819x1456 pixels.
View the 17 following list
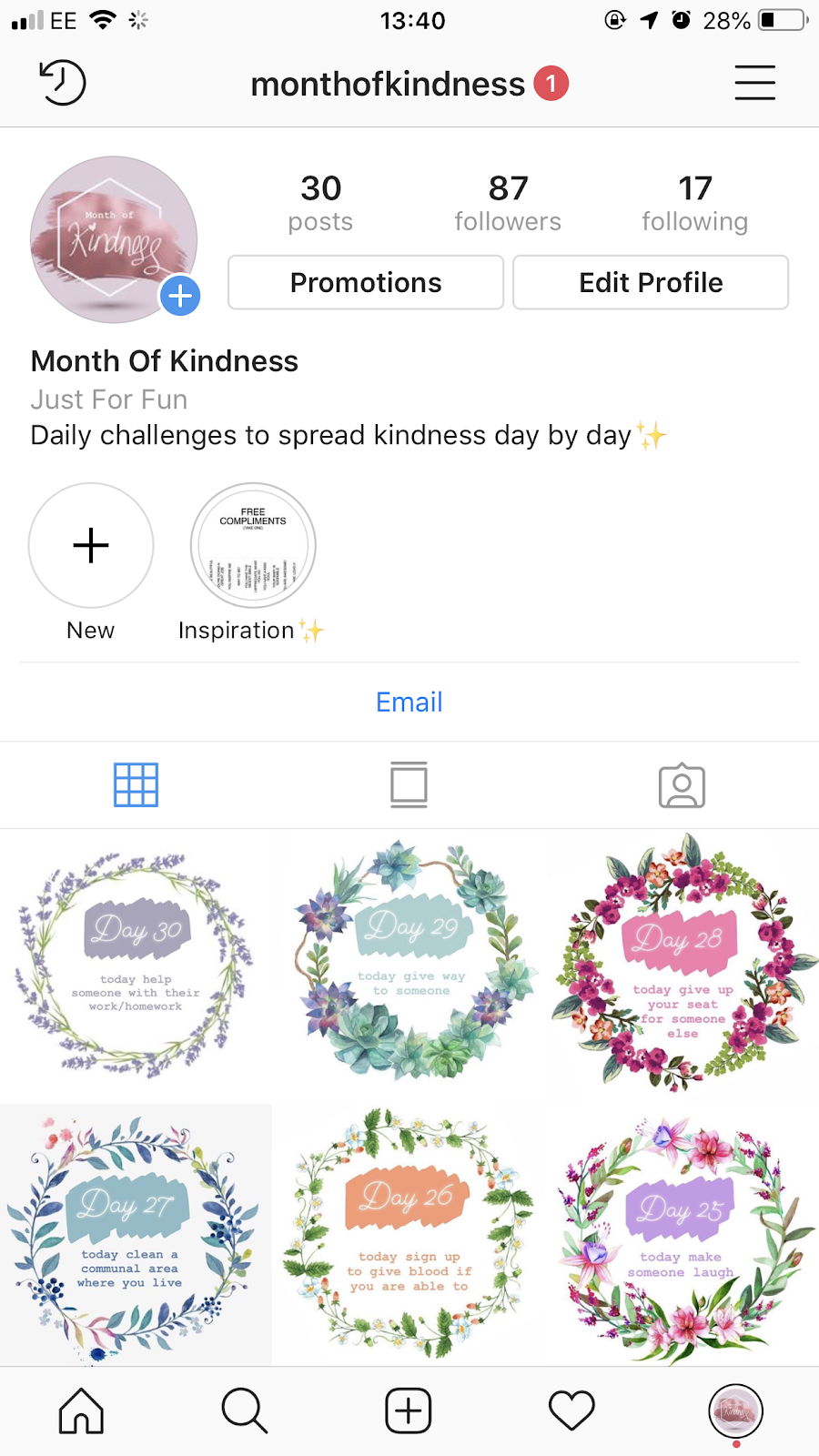(x=694, y=204)
